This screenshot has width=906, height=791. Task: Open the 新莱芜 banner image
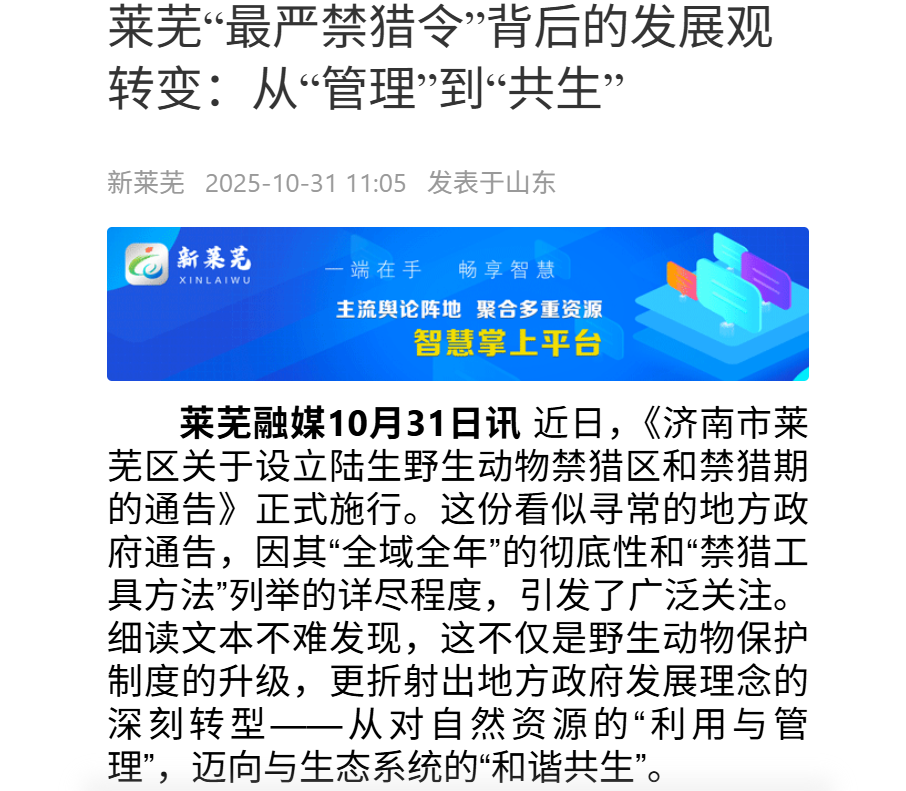(x=457, y=304)
